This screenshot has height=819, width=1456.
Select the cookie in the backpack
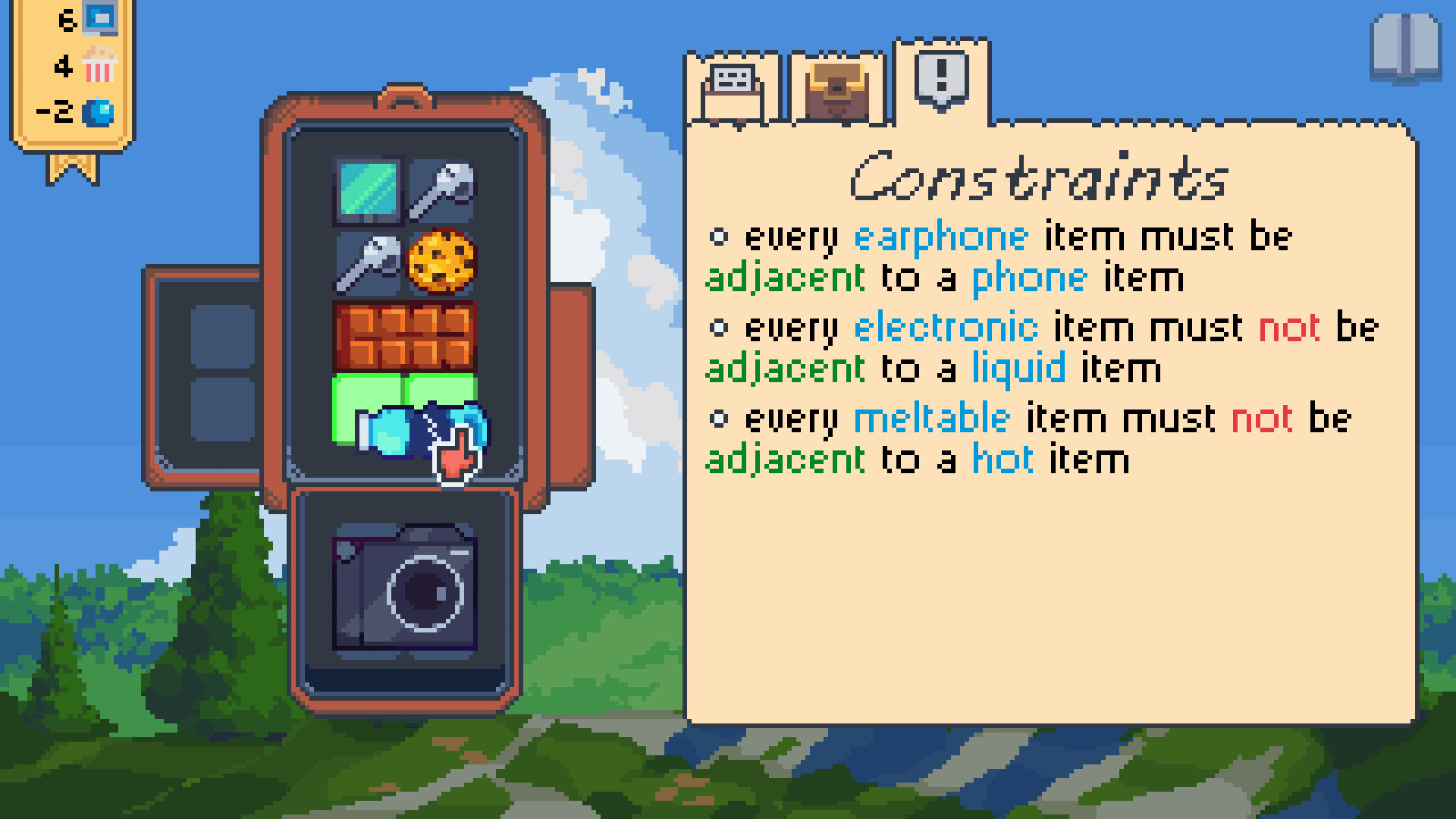point(442,262)
